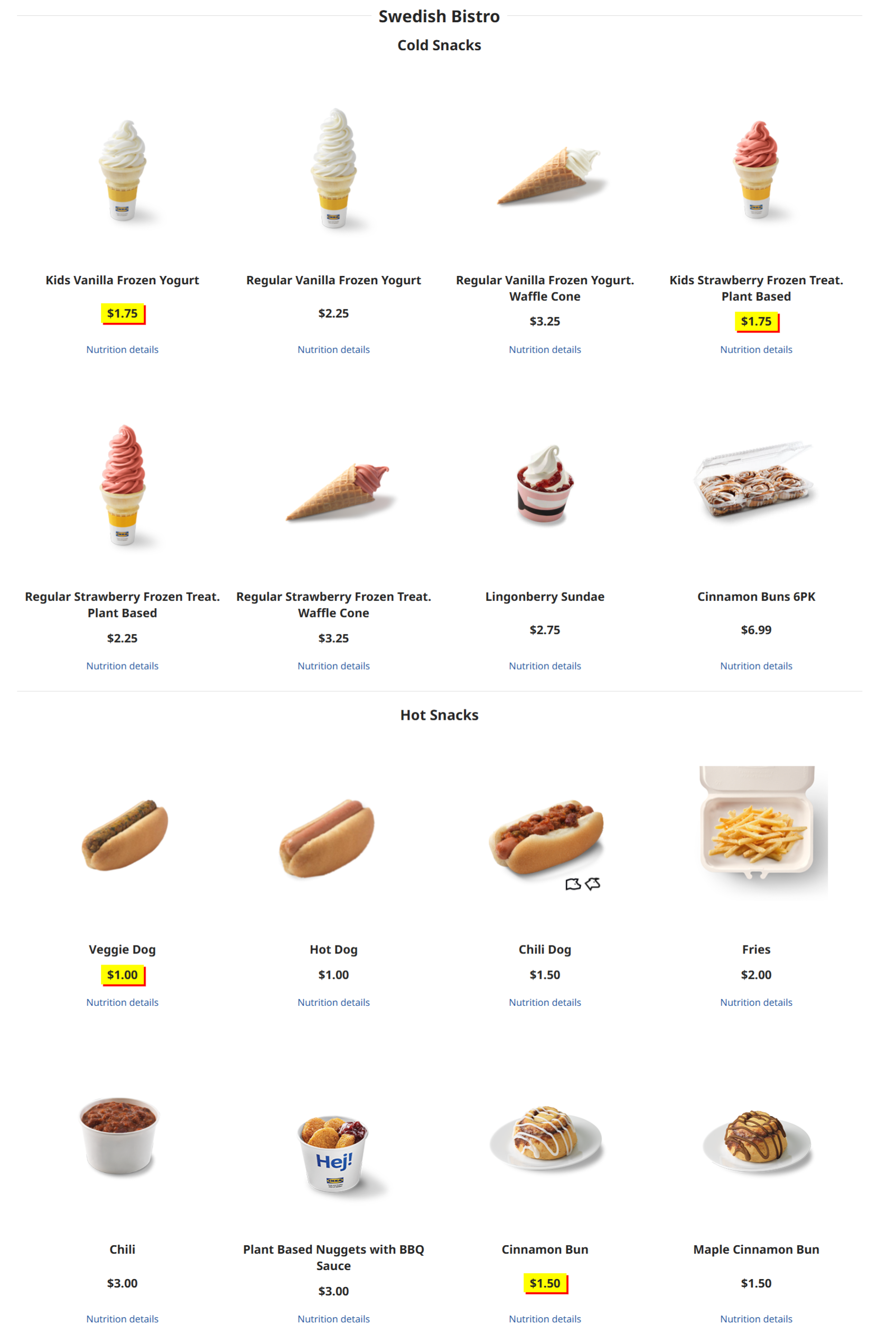Show Nutrition details for Fries
896x1334 pixels.
[x=756, y=1003]
